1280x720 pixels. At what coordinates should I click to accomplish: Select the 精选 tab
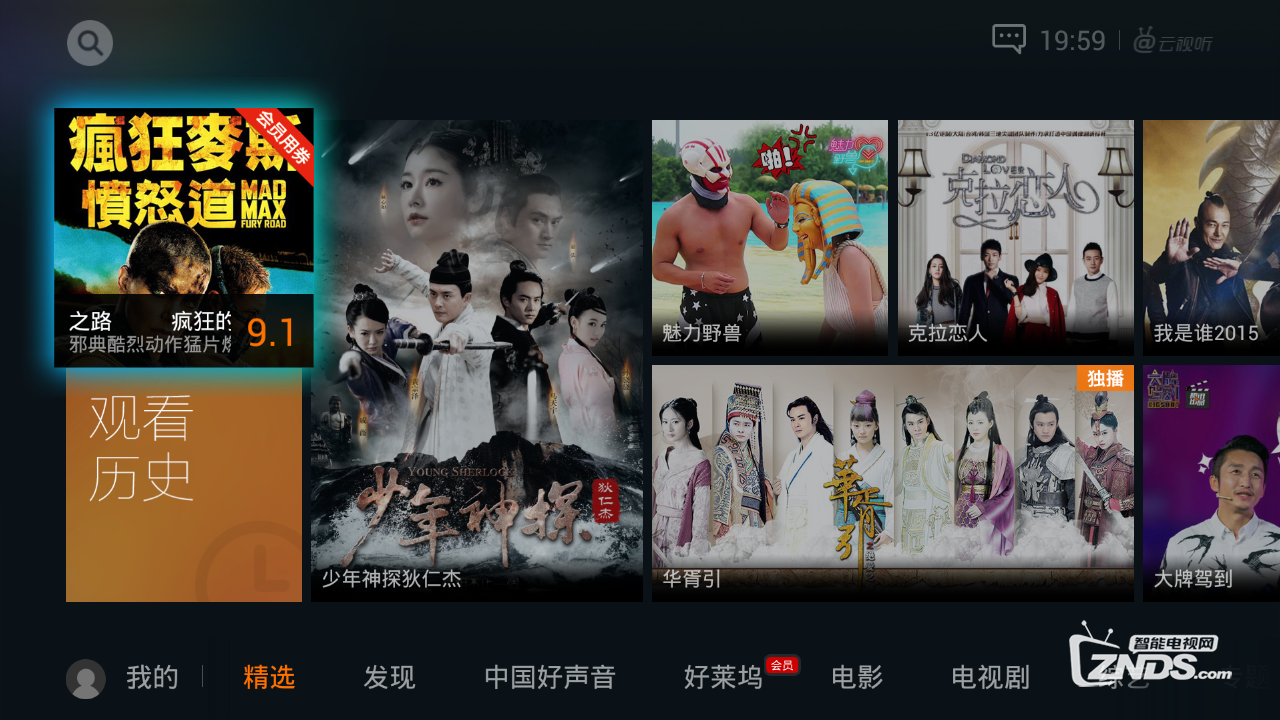point(269,678)
